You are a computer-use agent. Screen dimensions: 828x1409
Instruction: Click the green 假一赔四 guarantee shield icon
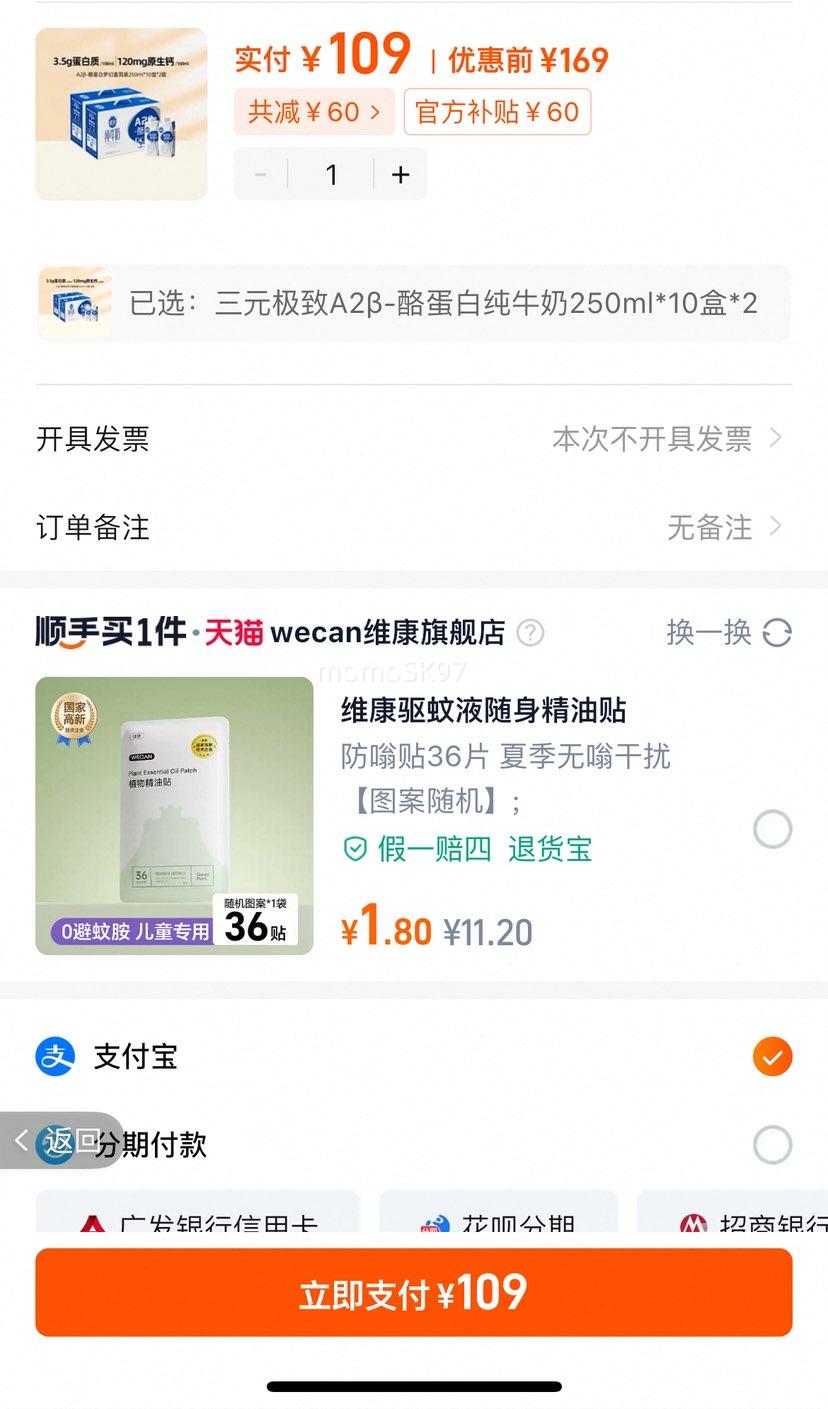tap(355, 848)
